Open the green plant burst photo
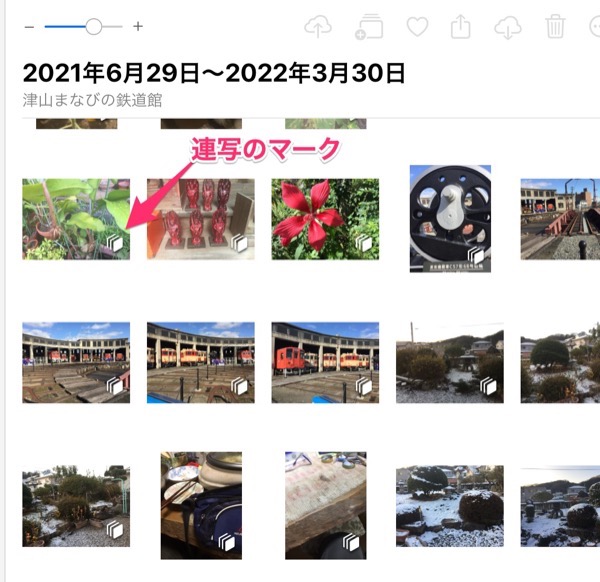 (x=76, y=219)
